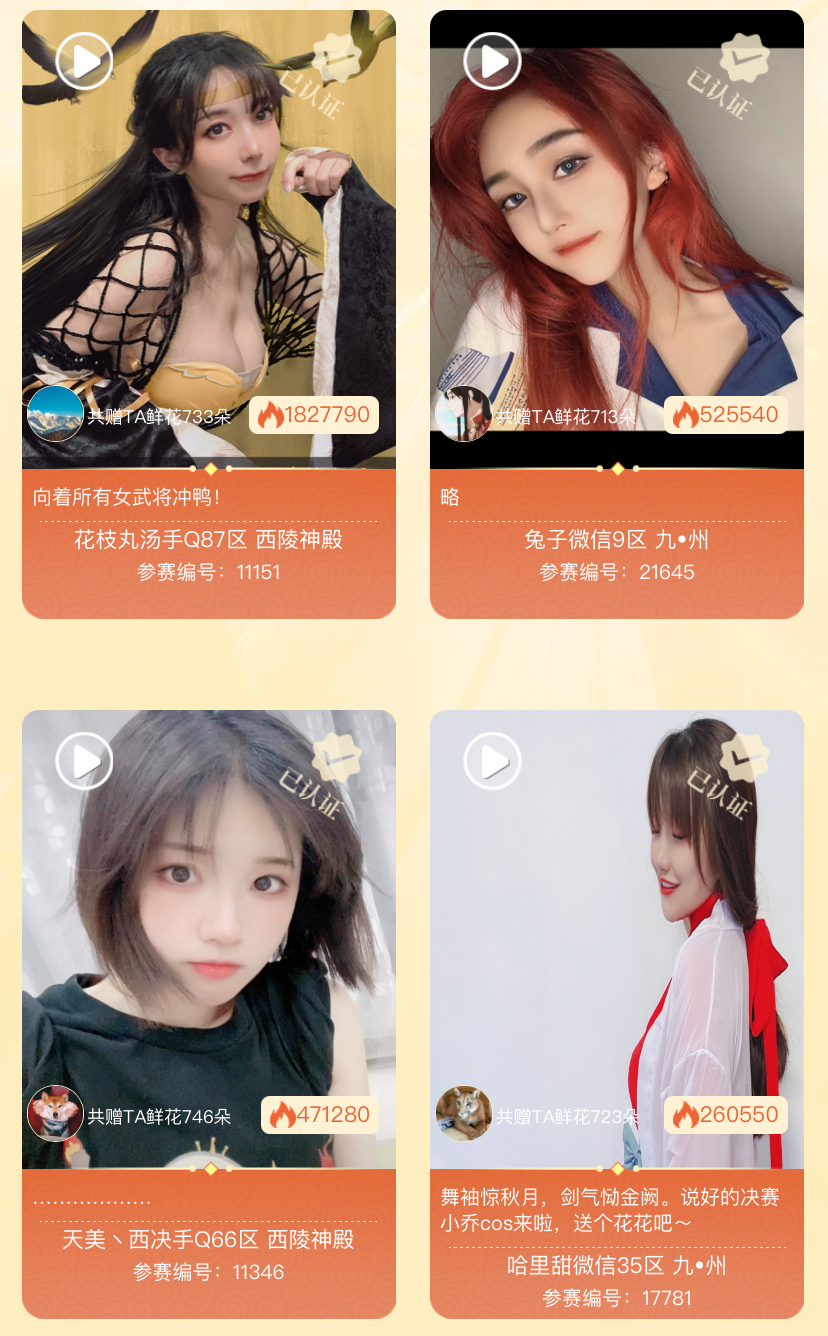Vote with the 525540 flame button
Image resolution: width=828 pixels, height=1336 pixels.
(726, 415)
